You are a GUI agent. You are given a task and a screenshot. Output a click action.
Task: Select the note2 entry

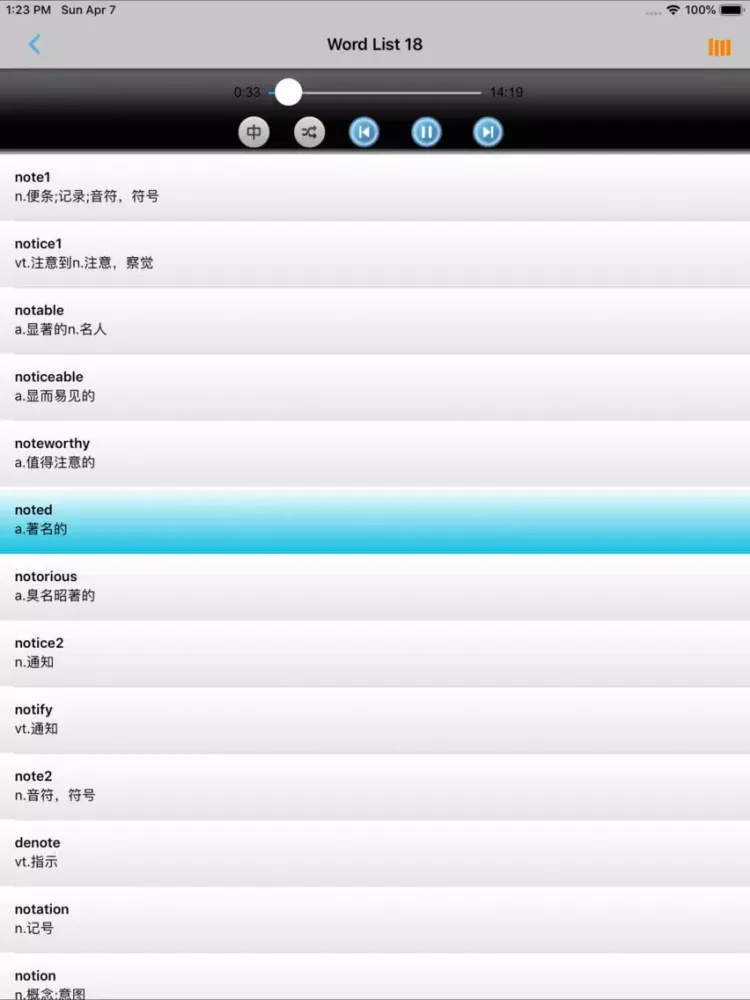[375, 785]
